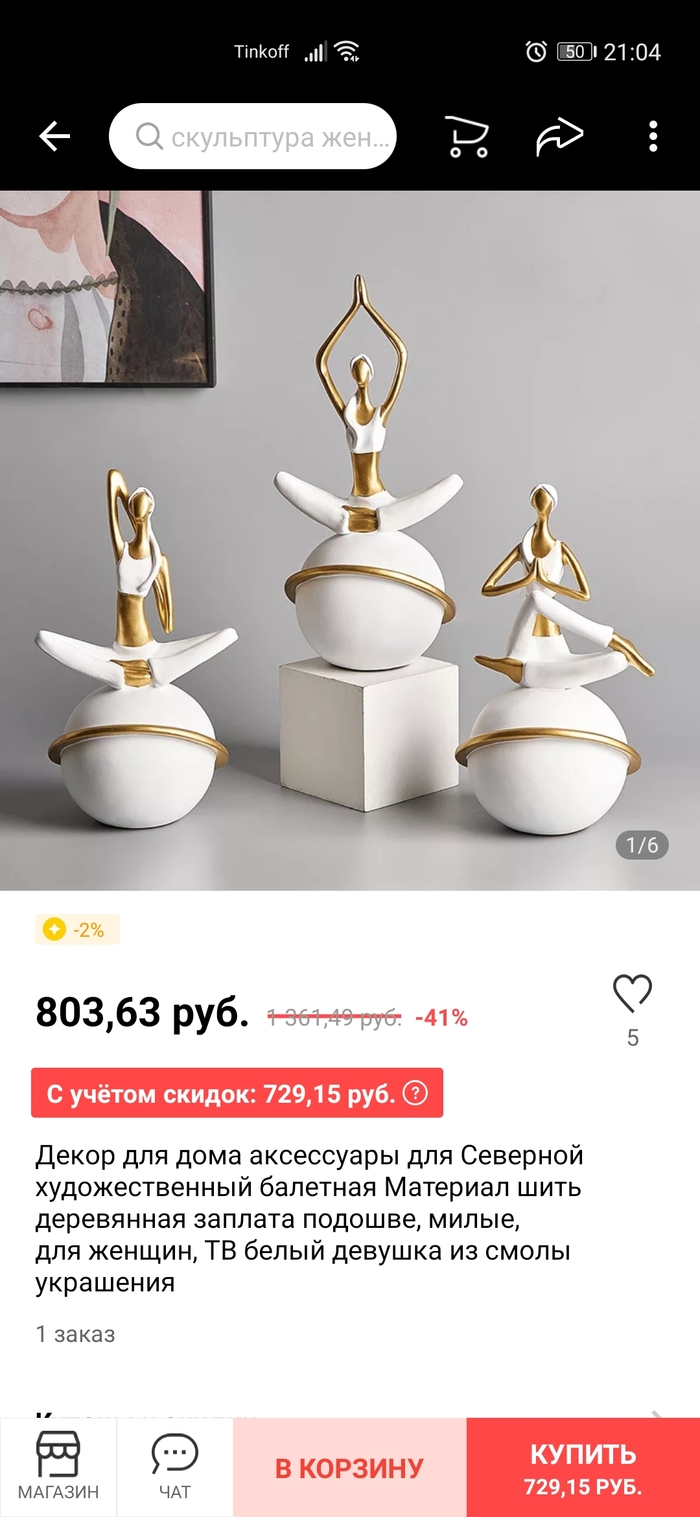Go back to the previous page
Screen dimensions: 700x1517
54,136
